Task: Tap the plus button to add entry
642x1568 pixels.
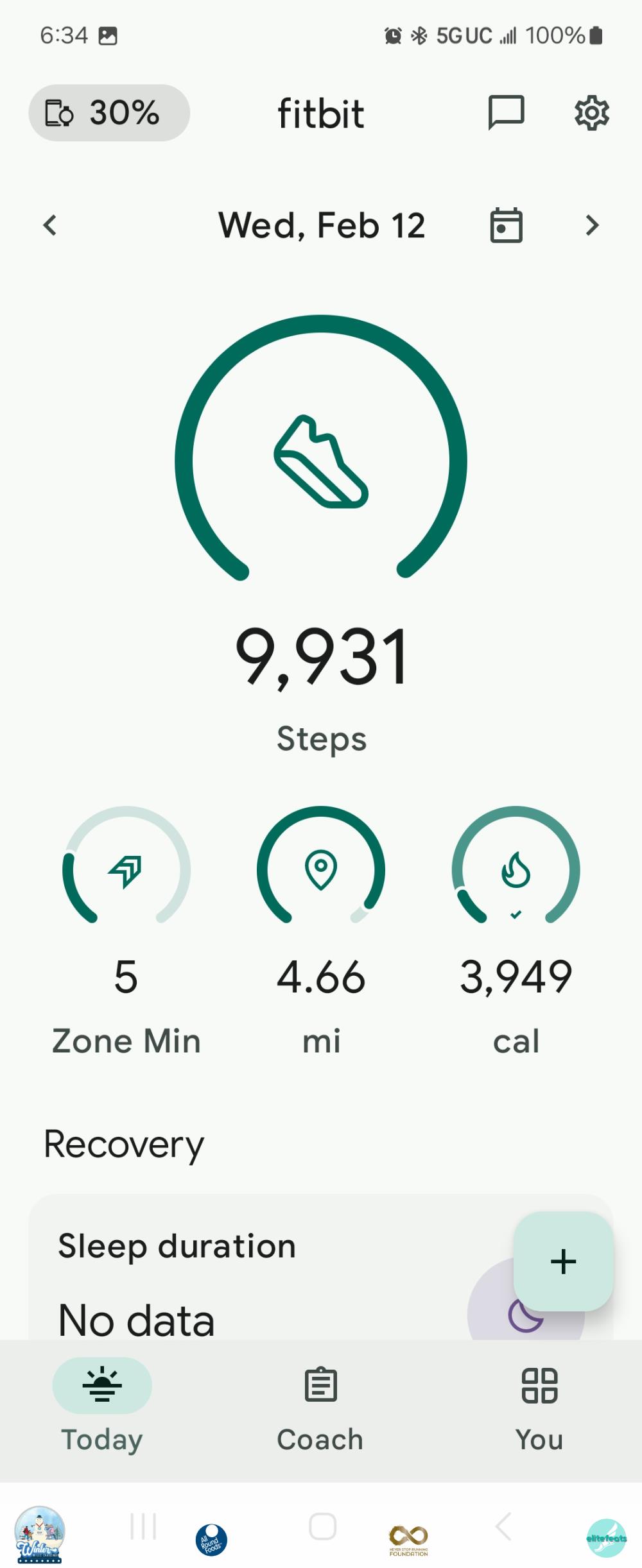Action: (x=563, y=1261)
